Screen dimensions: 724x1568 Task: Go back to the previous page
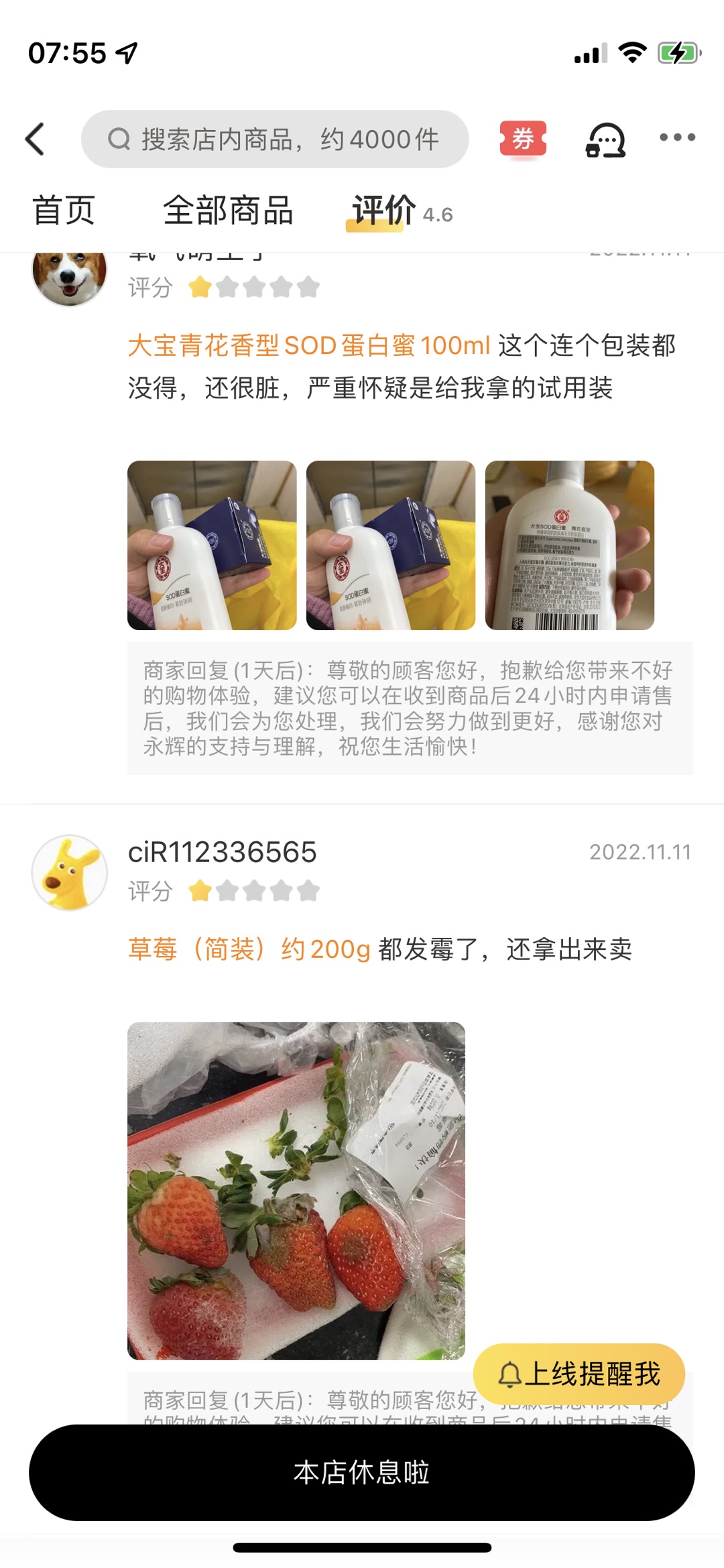35,139
